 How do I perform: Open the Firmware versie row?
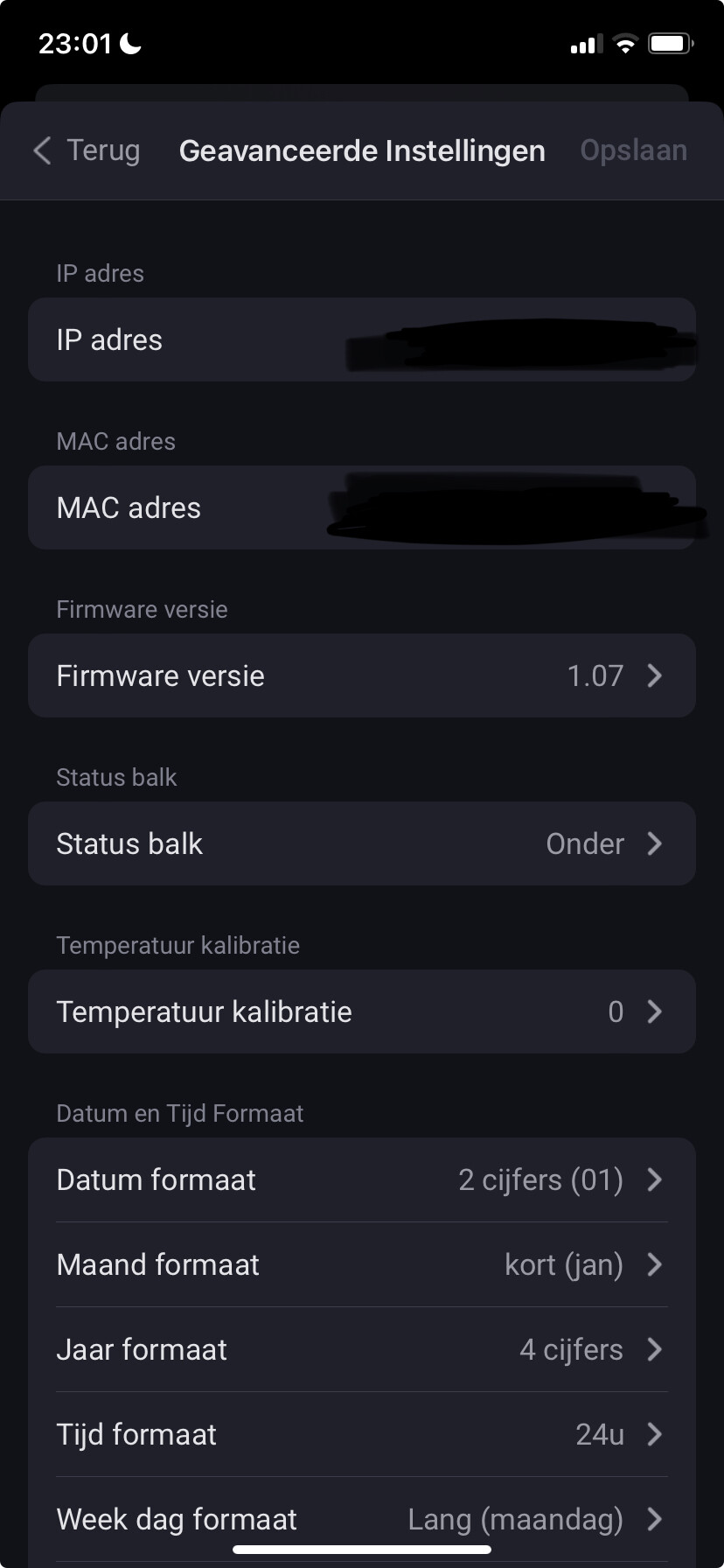362,675
